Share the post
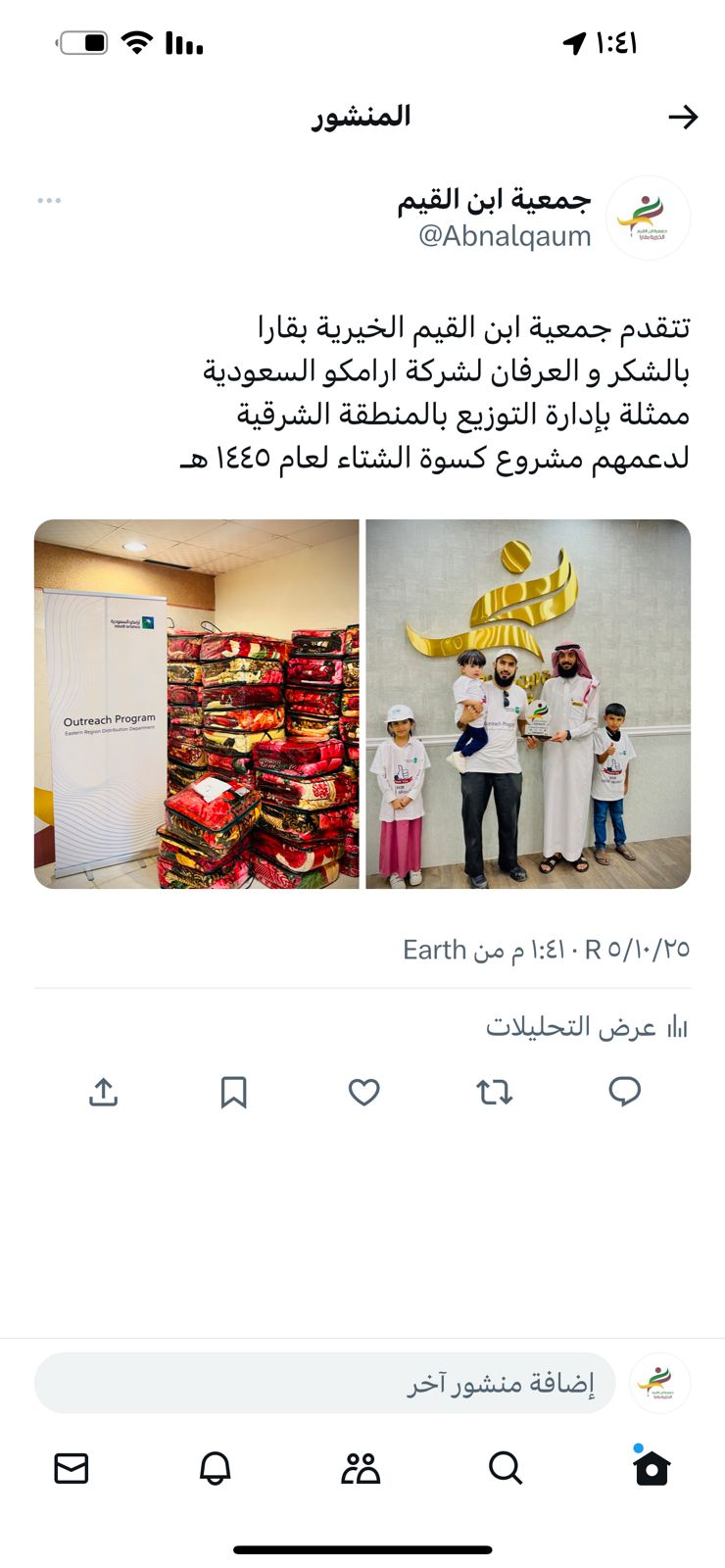 pos(103,1092)
